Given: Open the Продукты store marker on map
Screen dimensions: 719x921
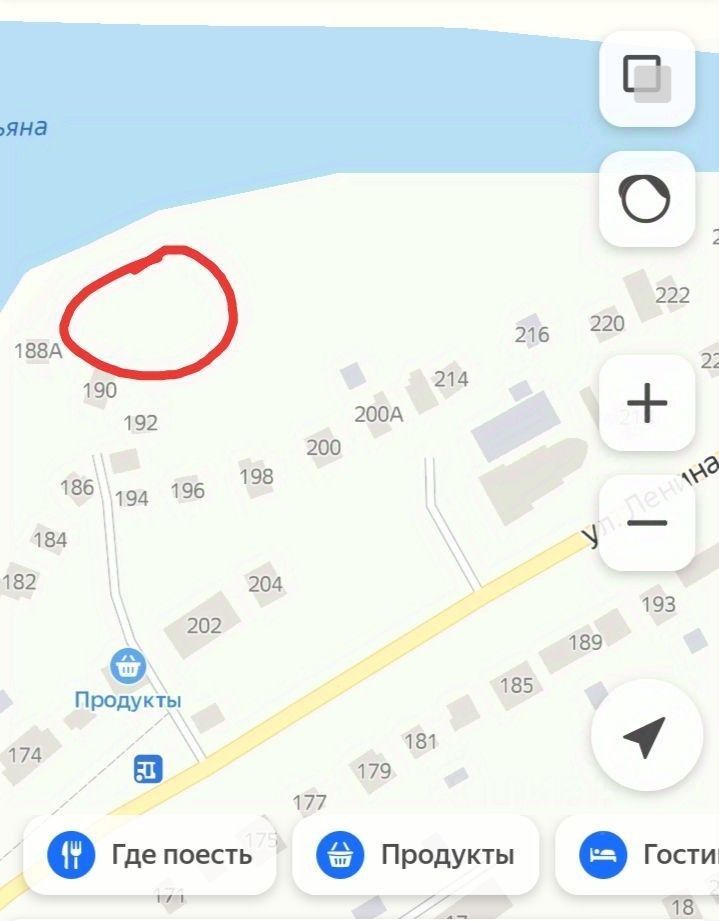Looking at the screenshot, I should tap(128, 664).
